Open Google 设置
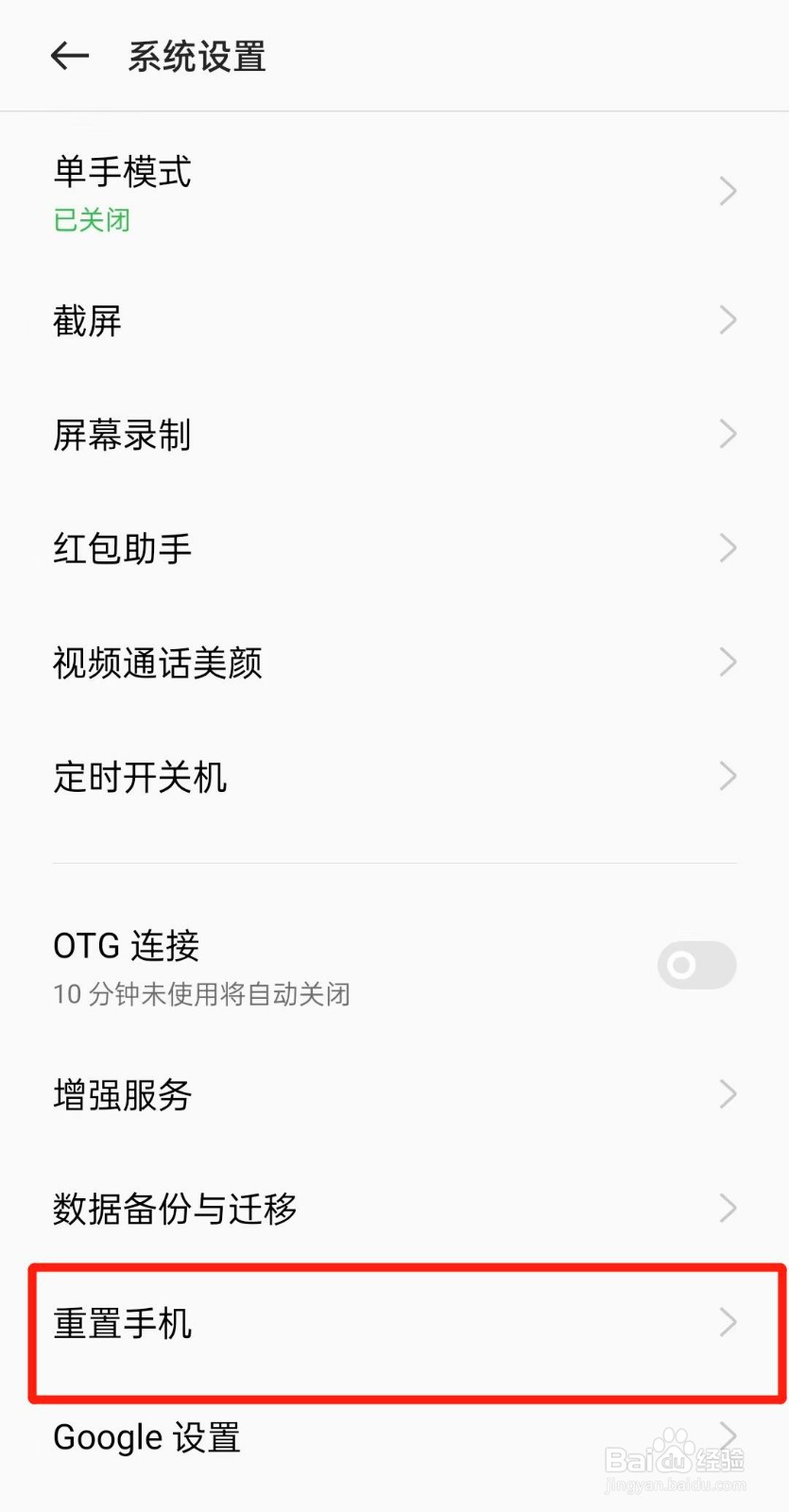789x1512 pixels. tap(394, 1437)
